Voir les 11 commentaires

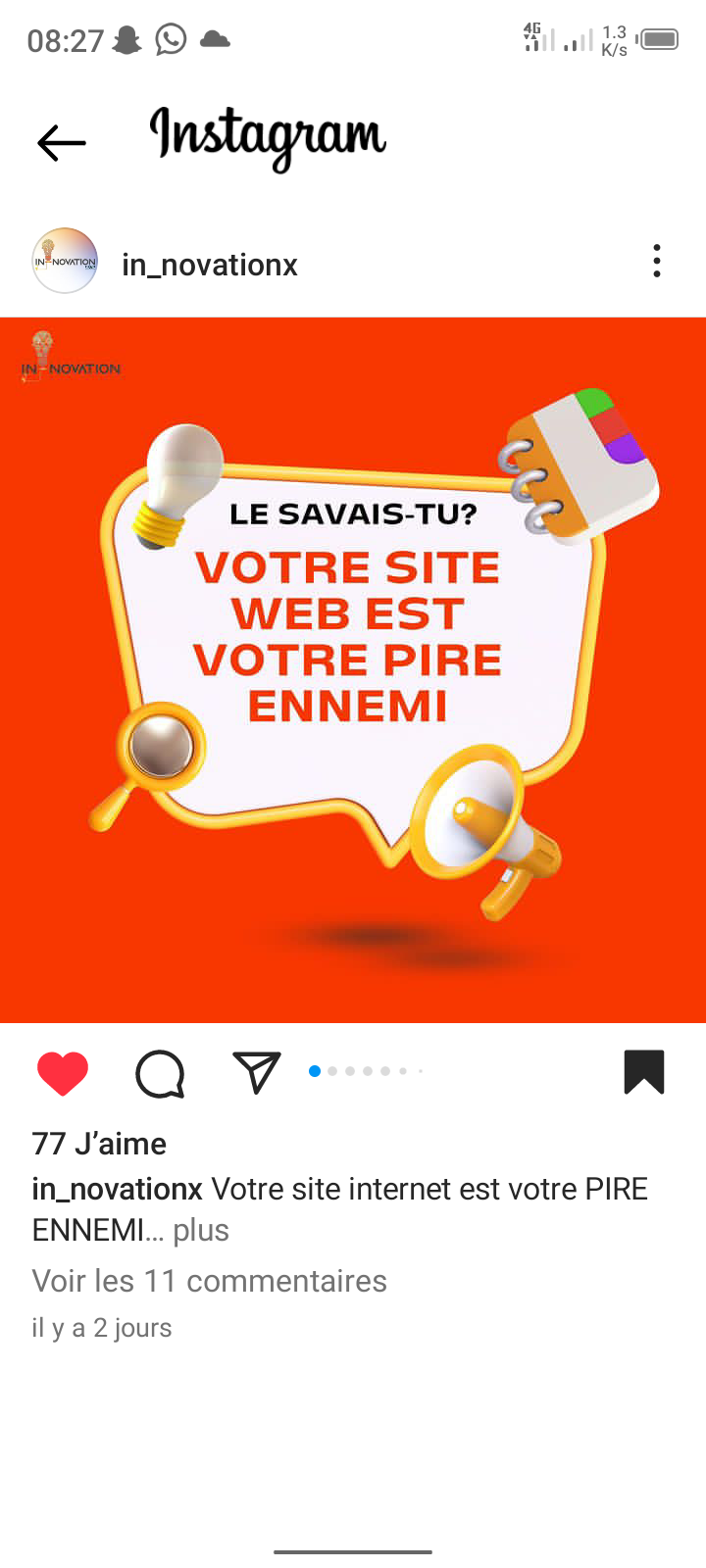(x=210, y=1281)
